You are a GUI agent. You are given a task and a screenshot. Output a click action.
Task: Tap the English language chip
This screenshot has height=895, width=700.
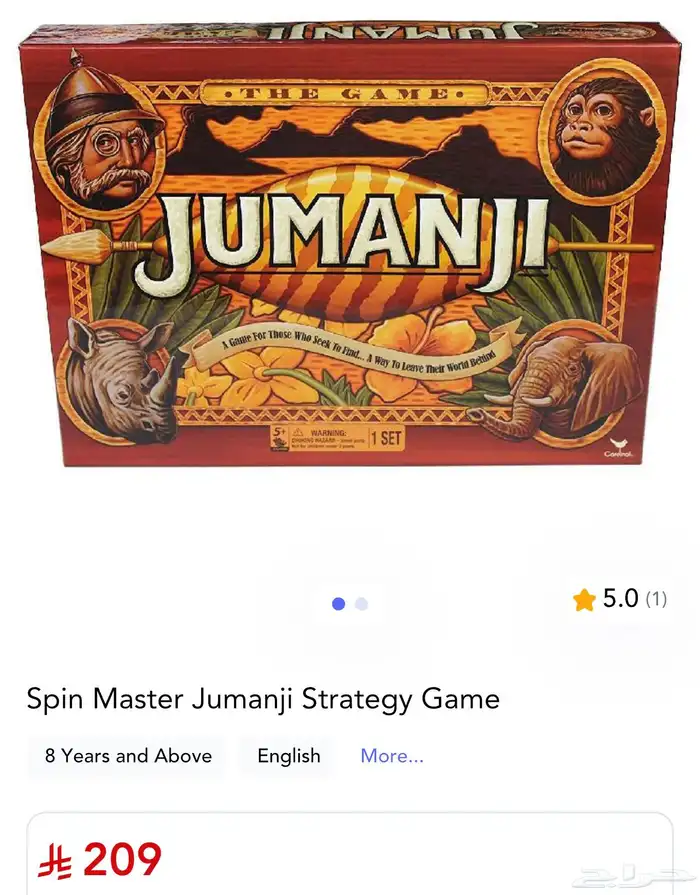click(289, 756)
